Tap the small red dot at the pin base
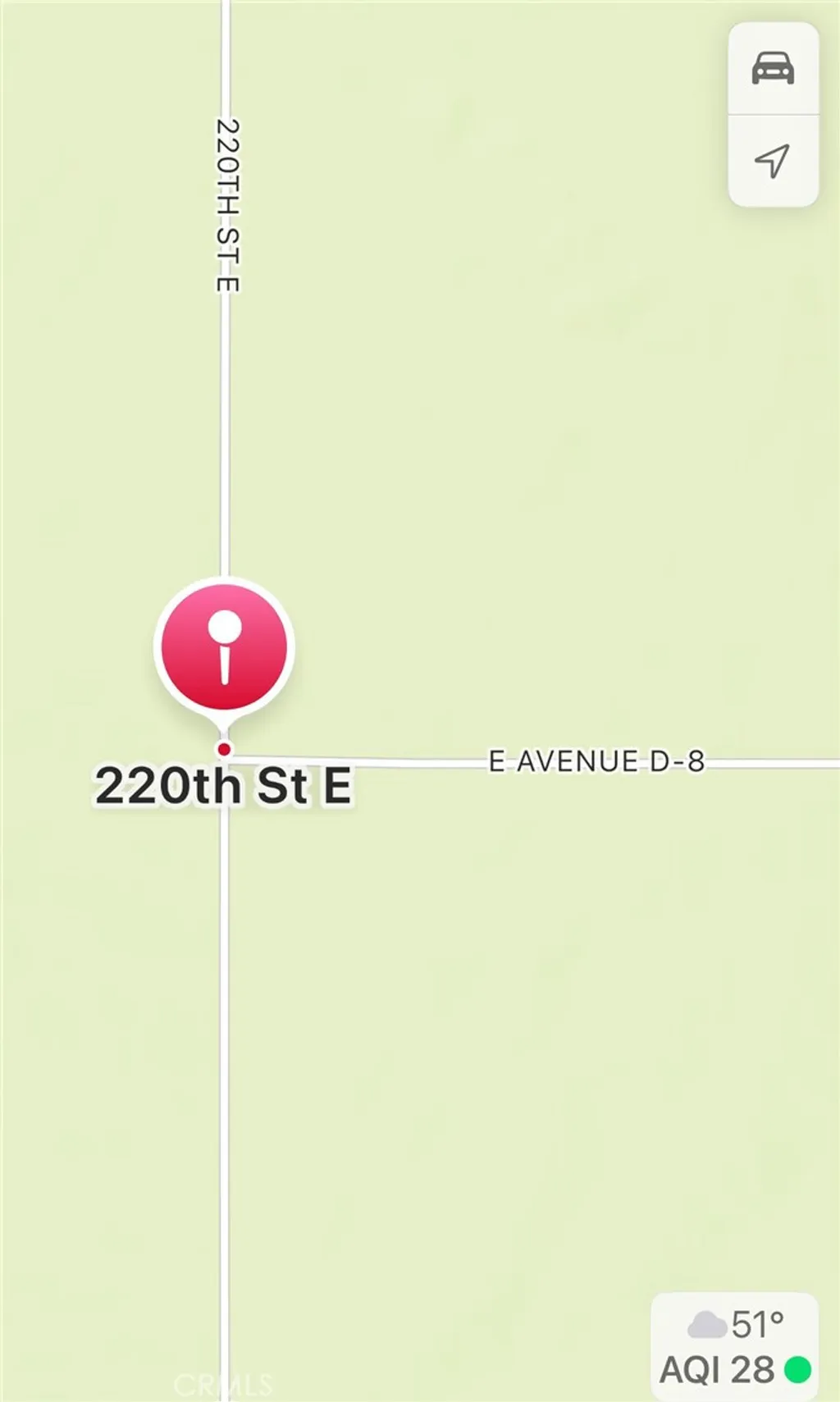The width and height of the screenshot is (840, 1402). pos(224,749)
